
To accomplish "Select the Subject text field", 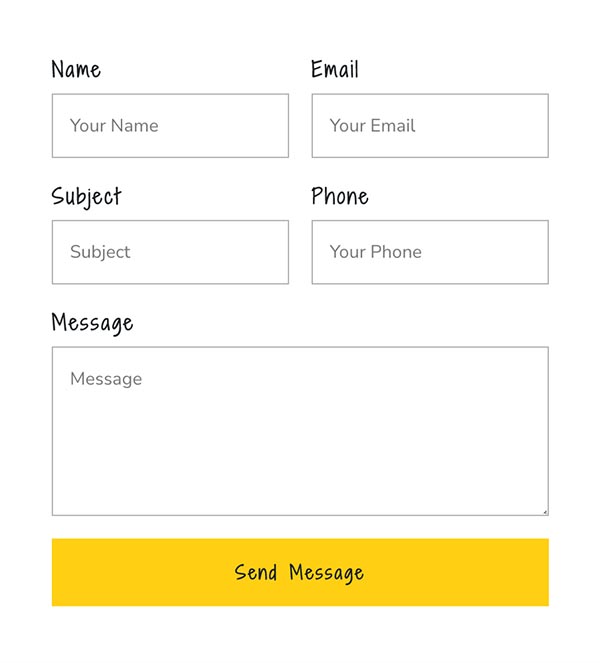I will pyautogui.click(x=170, y=252).
